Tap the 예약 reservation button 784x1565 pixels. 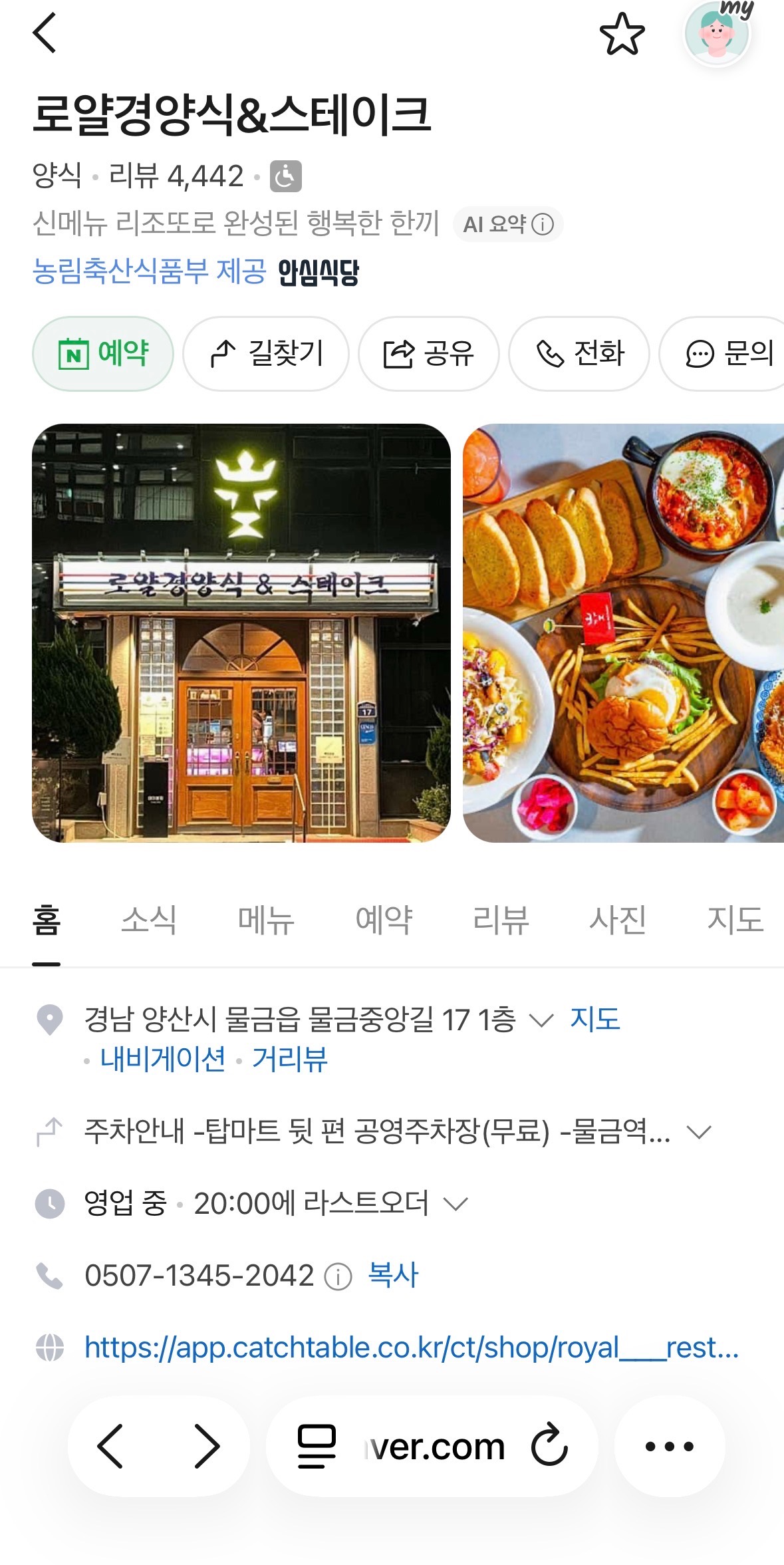click(x=103, y=353)
